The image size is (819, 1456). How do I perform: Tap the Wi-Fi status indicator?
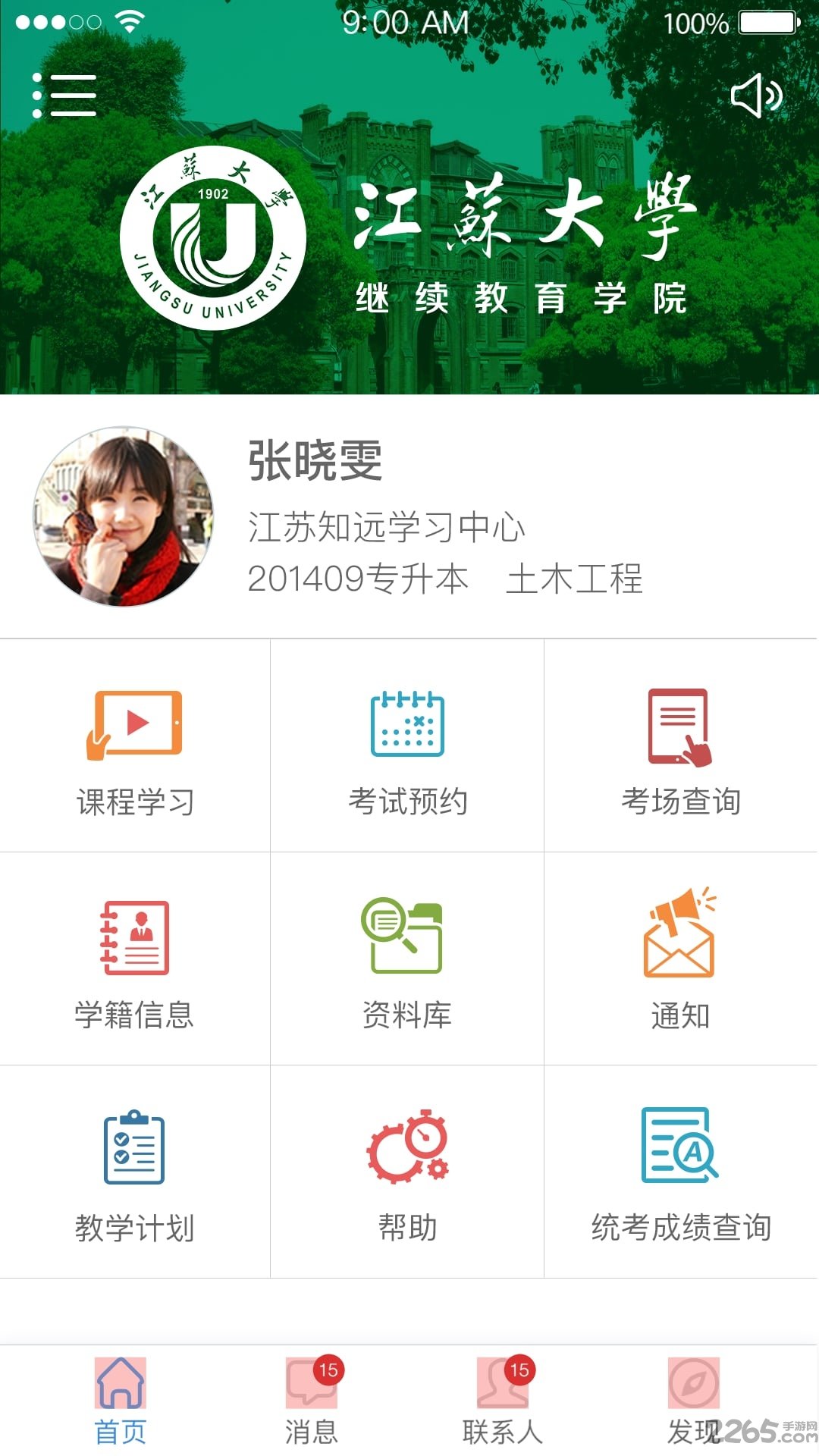click(129, 23)
